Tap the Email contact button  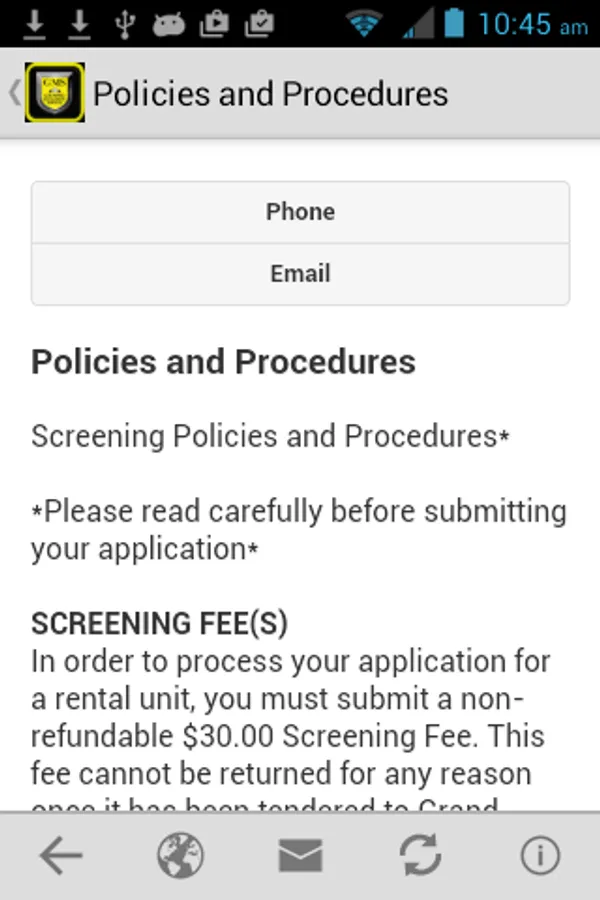pos(300,274)
